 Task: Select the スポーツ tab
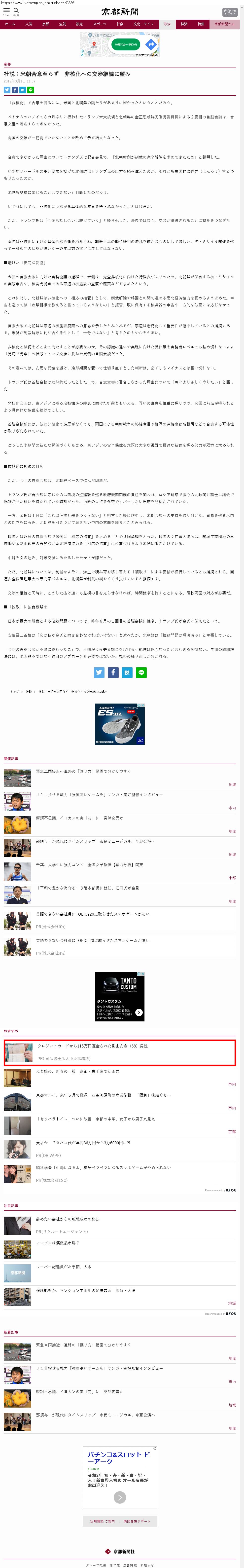[x=99, y=24]
